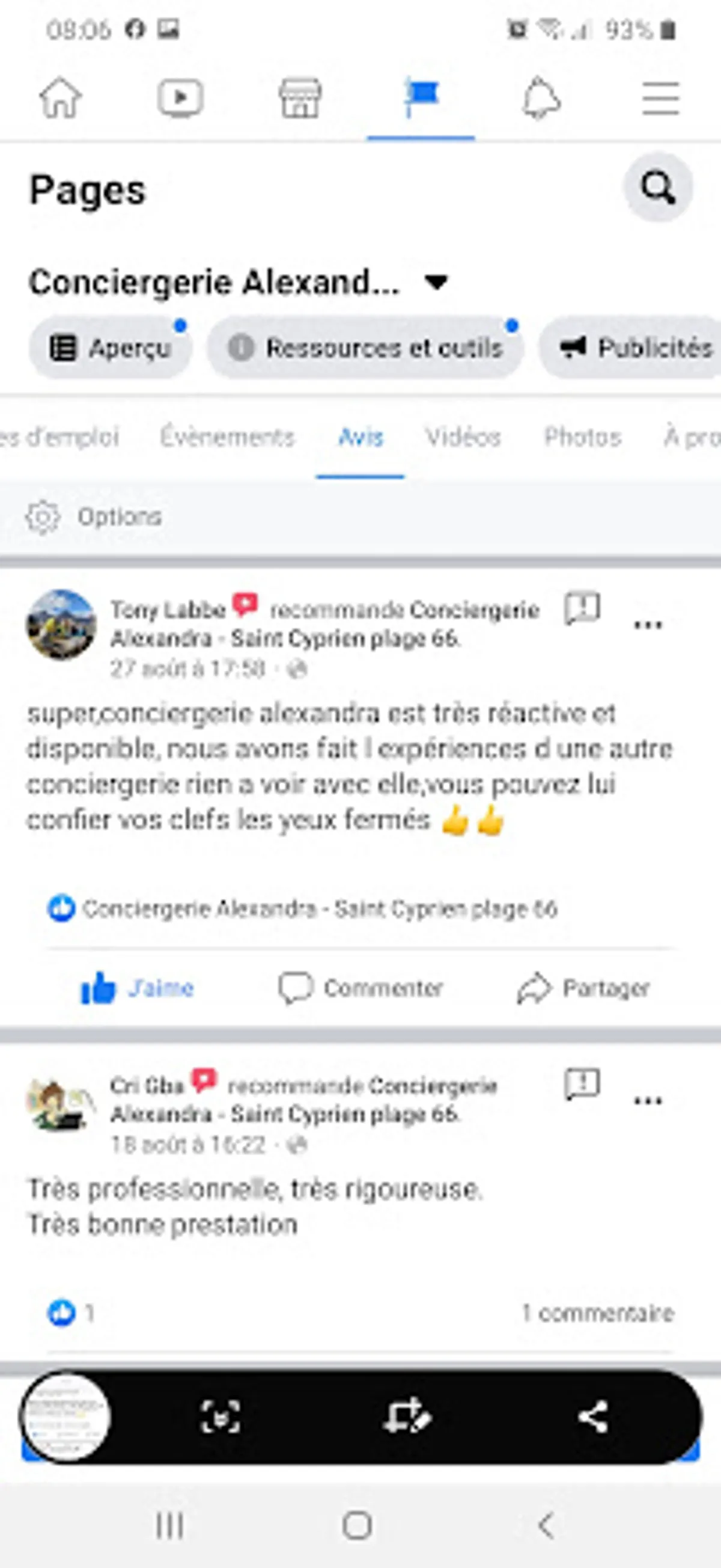The width and height of the screenshot is (721, 1568).
Task: Open the notifications bell
Action: (541, 98)
